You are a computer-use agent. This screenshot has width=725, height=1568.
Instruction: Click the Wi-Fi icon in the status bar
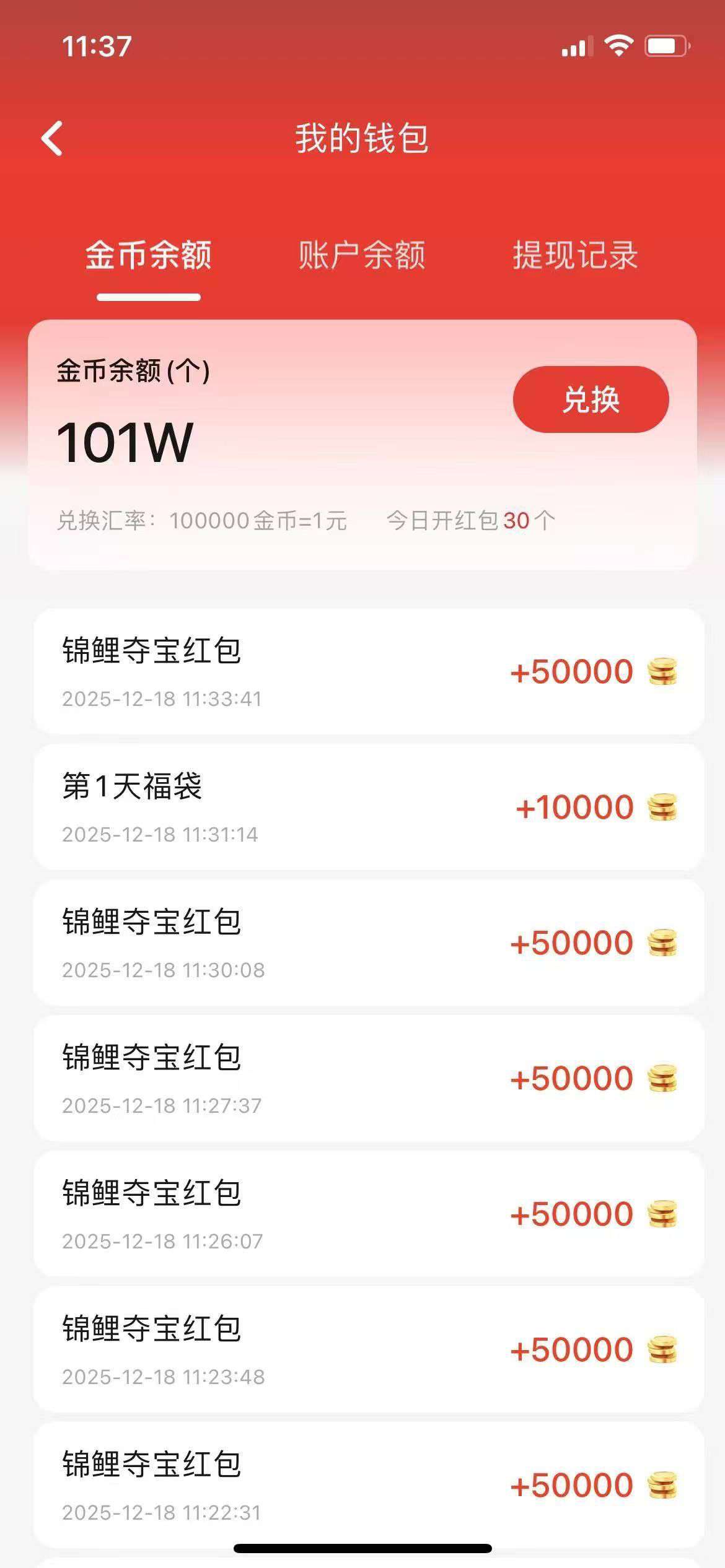tap(618, 45)
